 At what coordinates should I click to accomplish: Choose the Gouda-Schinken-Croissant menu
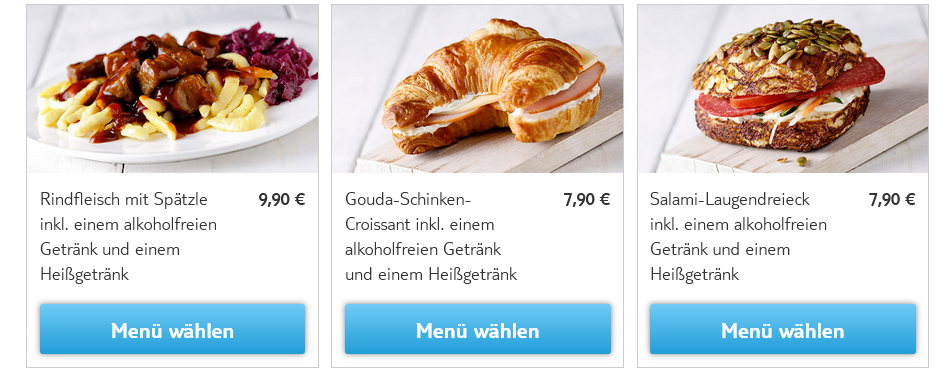[x=477, y=329]
